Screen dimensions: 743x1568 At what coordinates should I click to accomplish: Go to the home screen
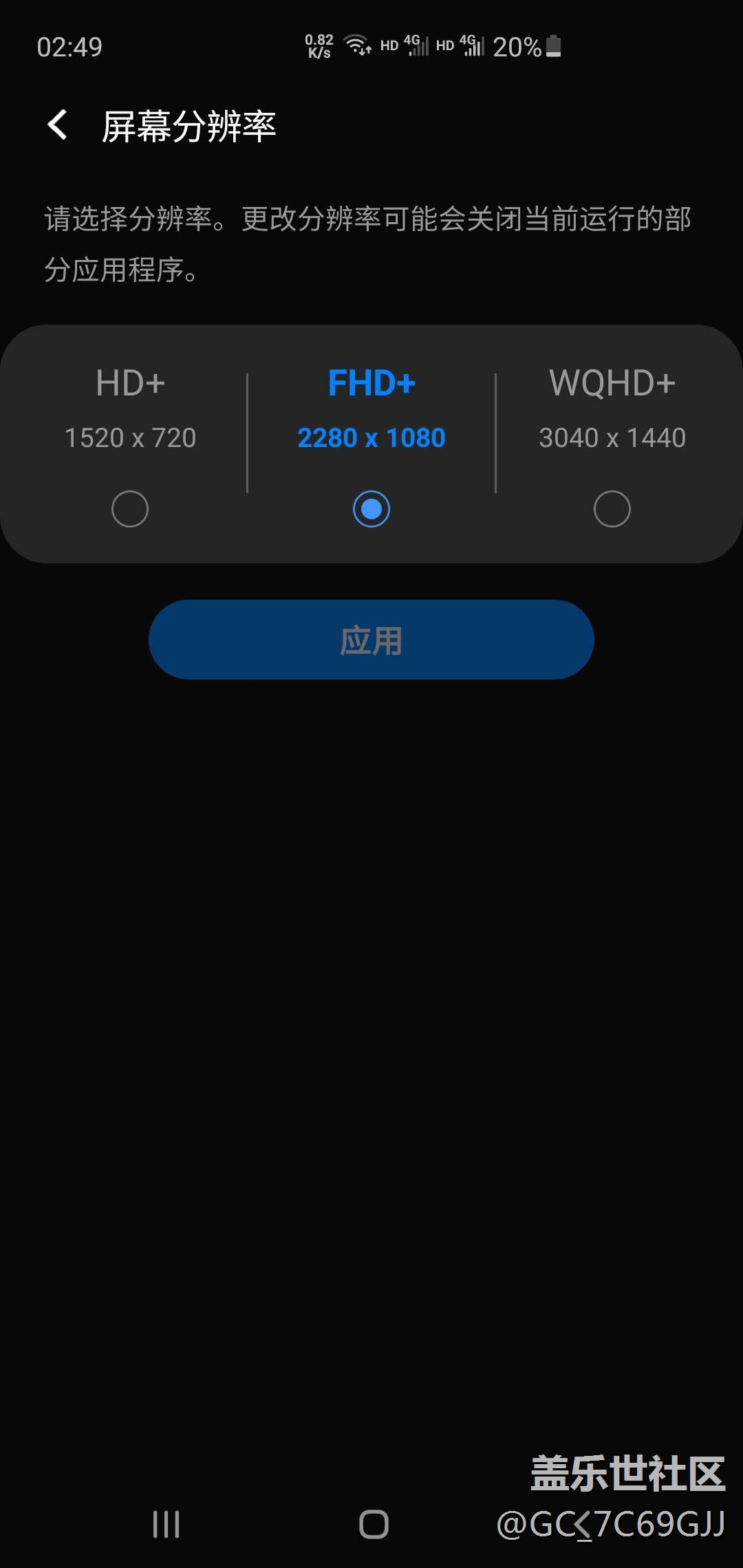pyautogui.click(x=374, y=1524)
